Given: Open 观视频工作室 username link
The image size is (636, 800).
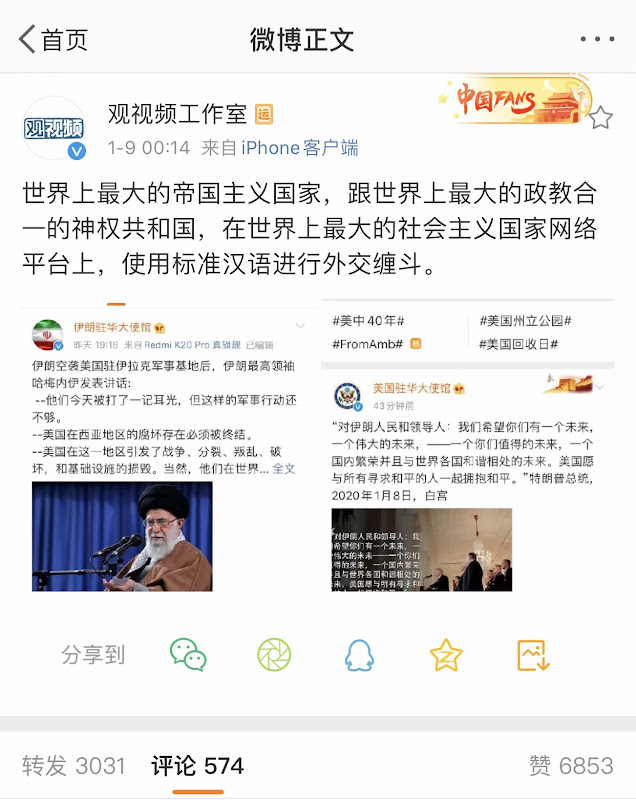Looking at the screenshot, I should click(177, 113).
